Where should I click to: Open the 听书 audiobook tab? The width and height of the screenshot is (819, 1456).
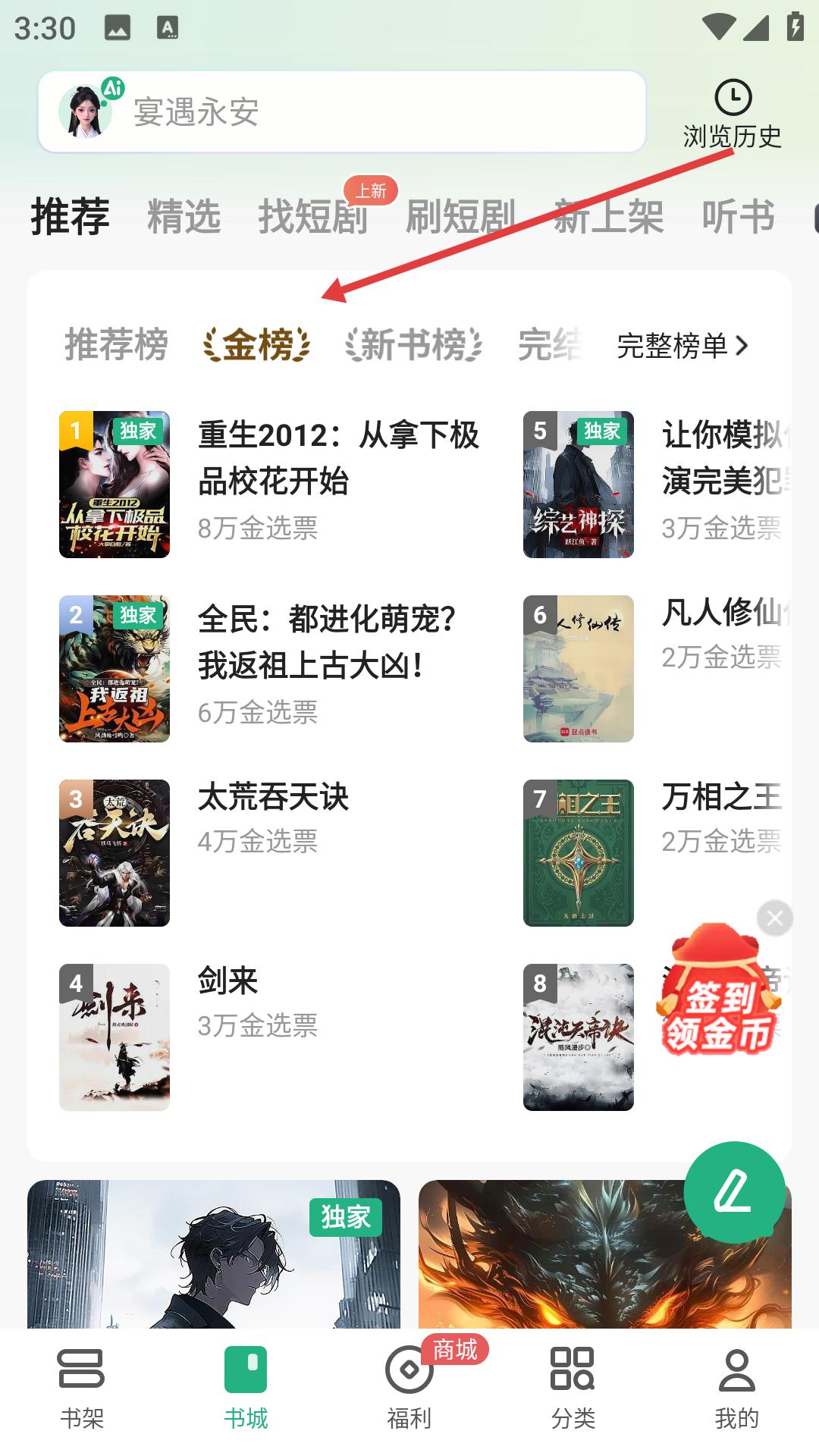pos(738,217)
